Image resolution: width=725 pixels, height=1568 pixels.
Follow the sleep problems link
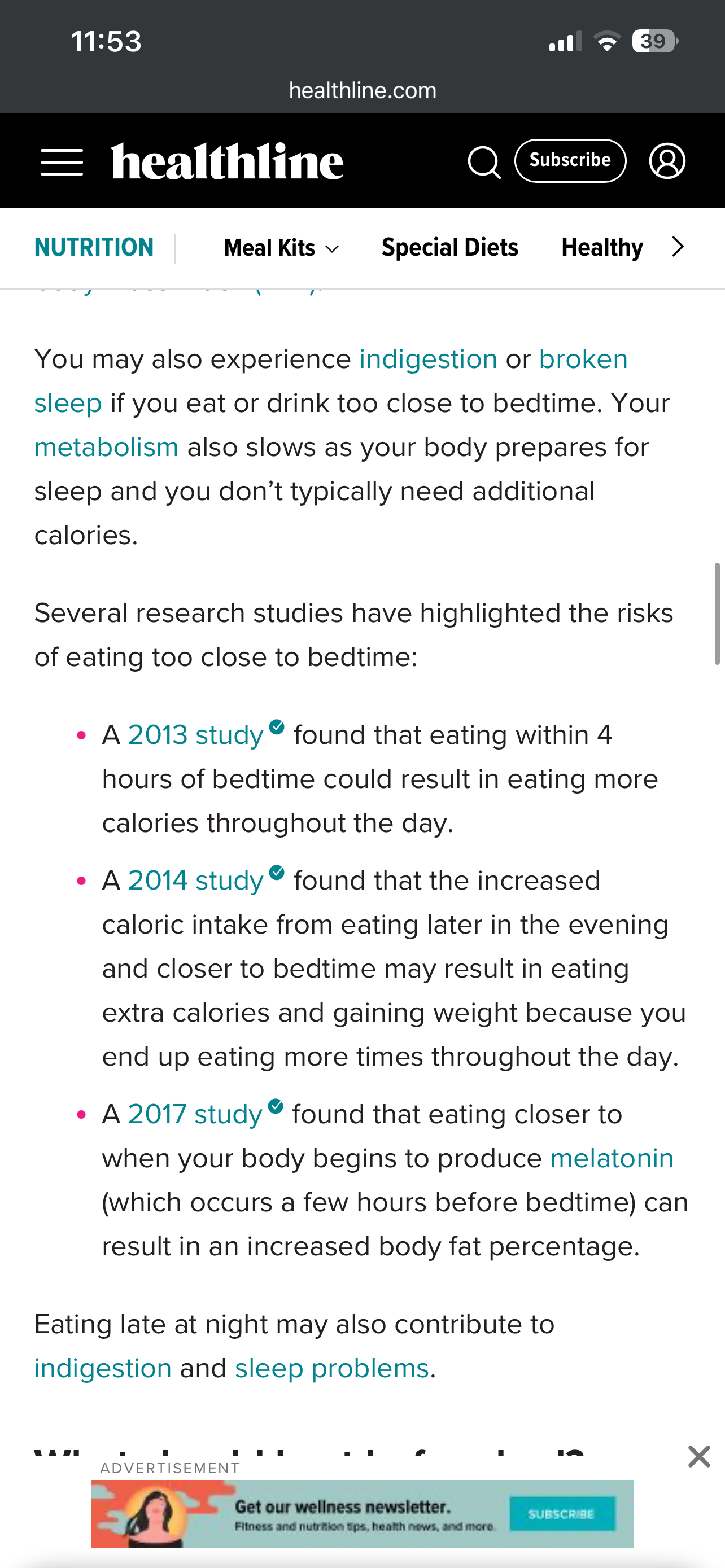click(x=332, y=1368)
